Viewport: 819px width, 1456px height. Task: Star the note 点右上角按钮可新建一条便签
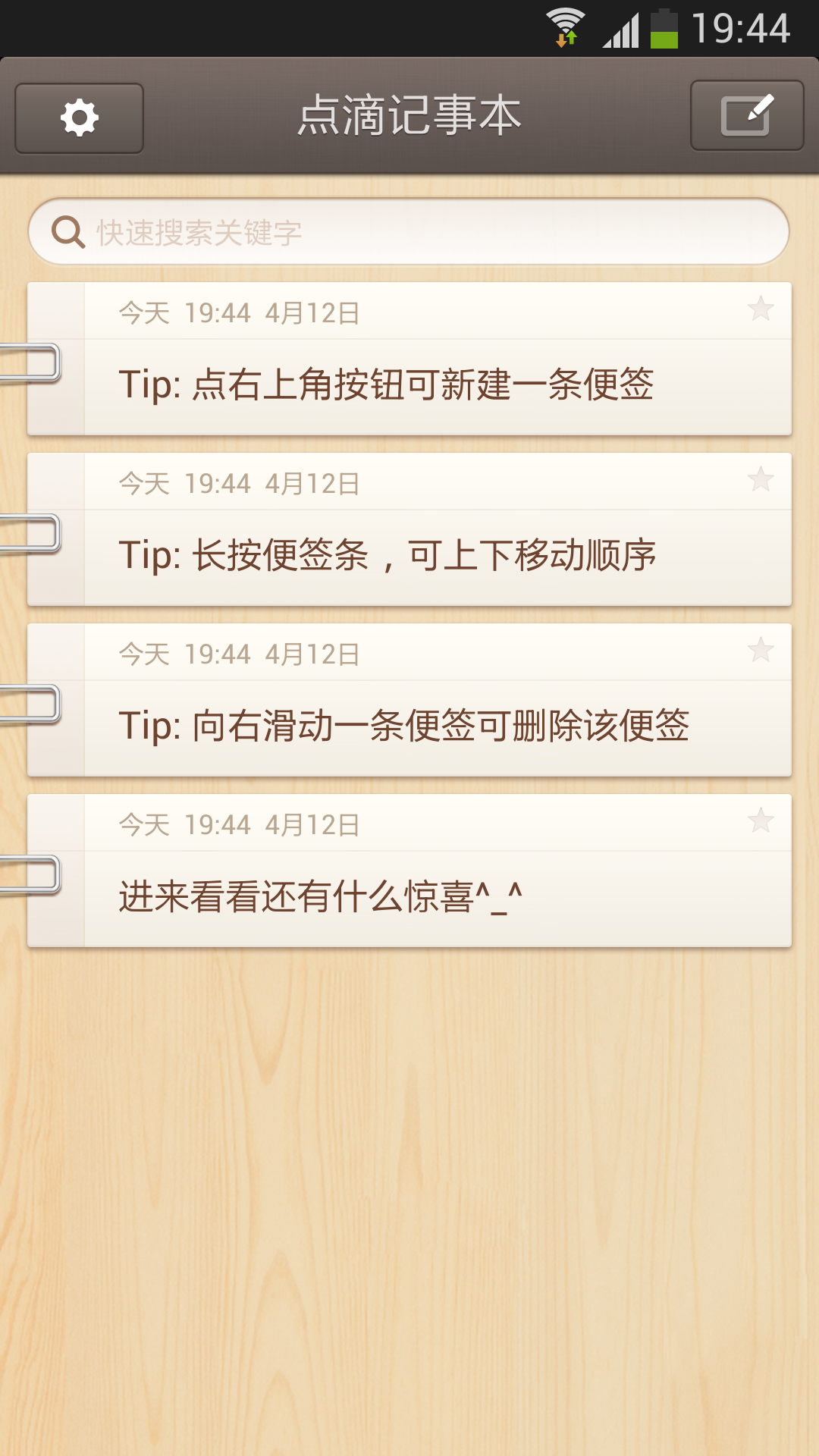click(x=761, y=309)
